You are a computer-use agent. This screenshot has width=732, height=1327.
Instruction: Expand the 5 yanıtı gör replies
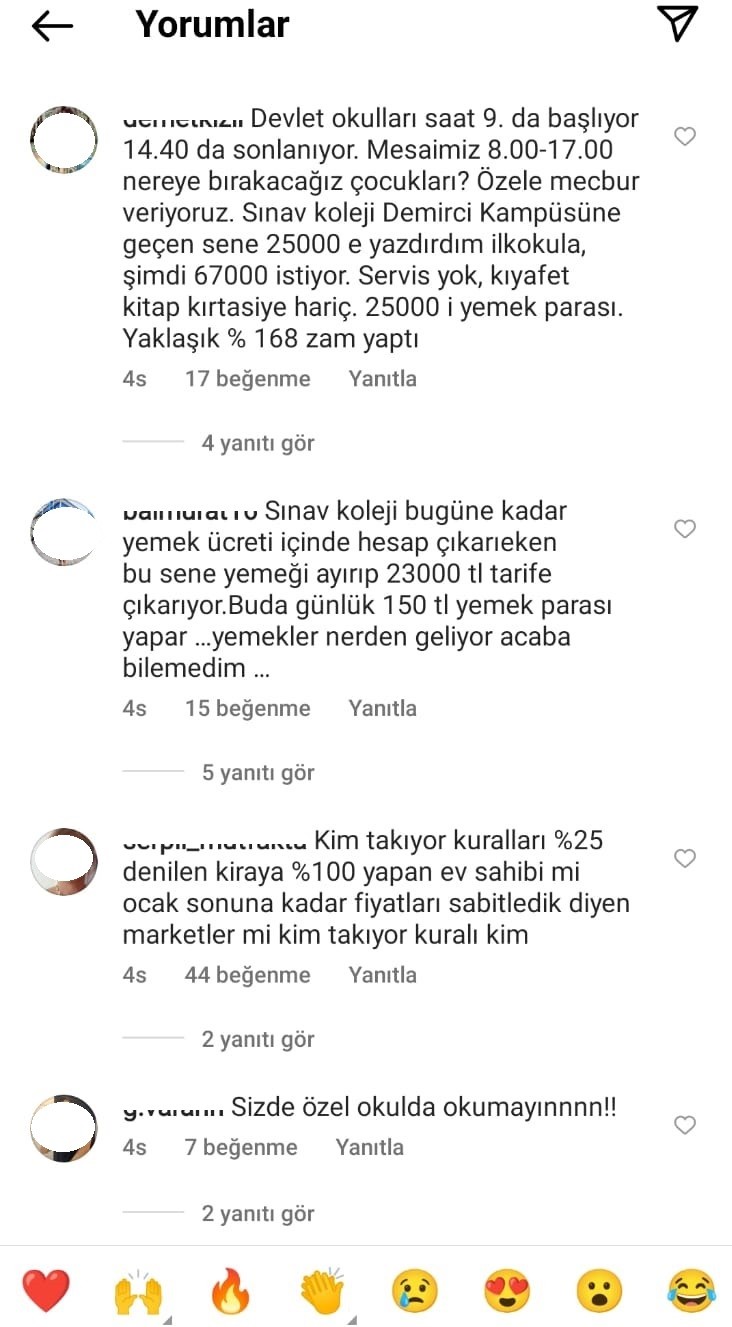(x=258, y=773)
